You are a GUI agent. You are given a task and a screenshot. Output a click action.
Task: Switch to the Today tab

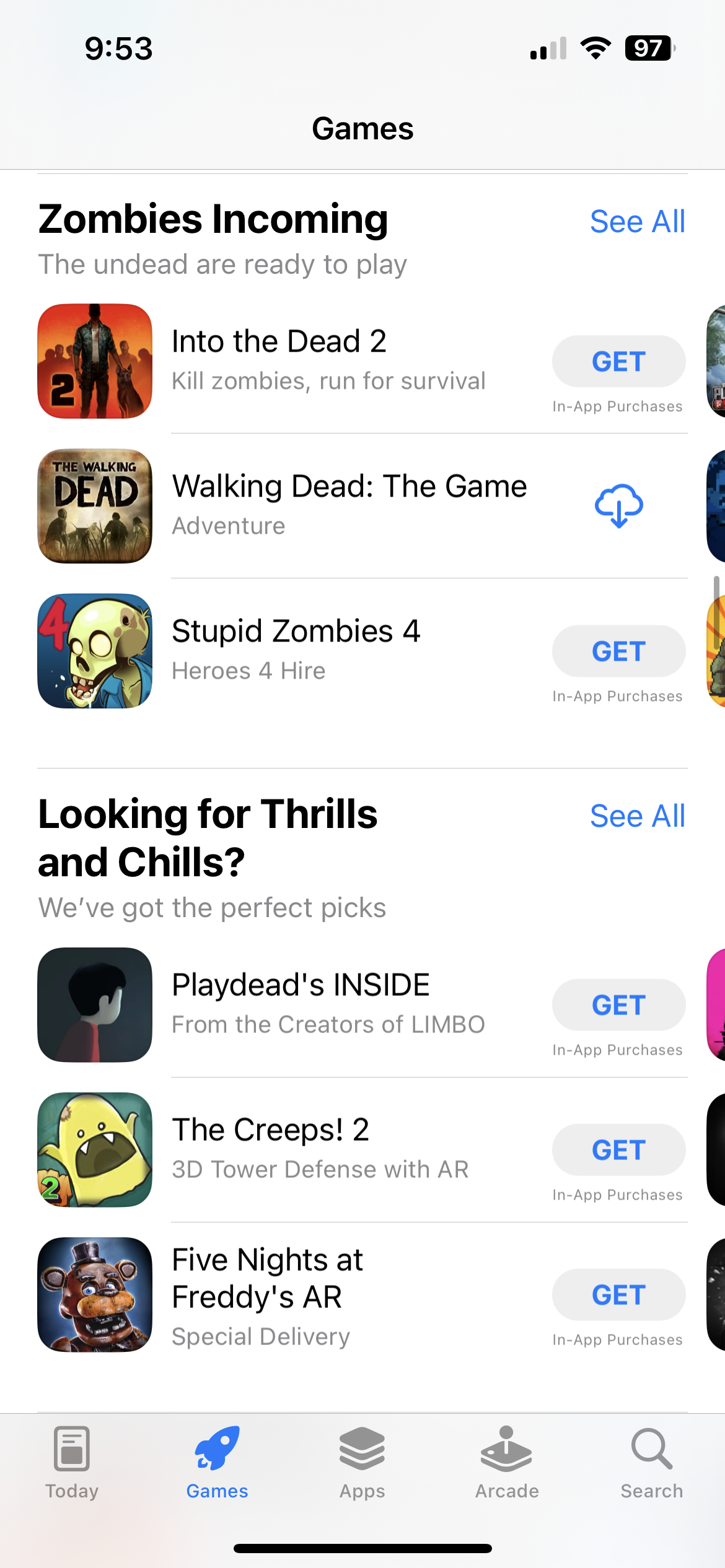[72, 1463]
